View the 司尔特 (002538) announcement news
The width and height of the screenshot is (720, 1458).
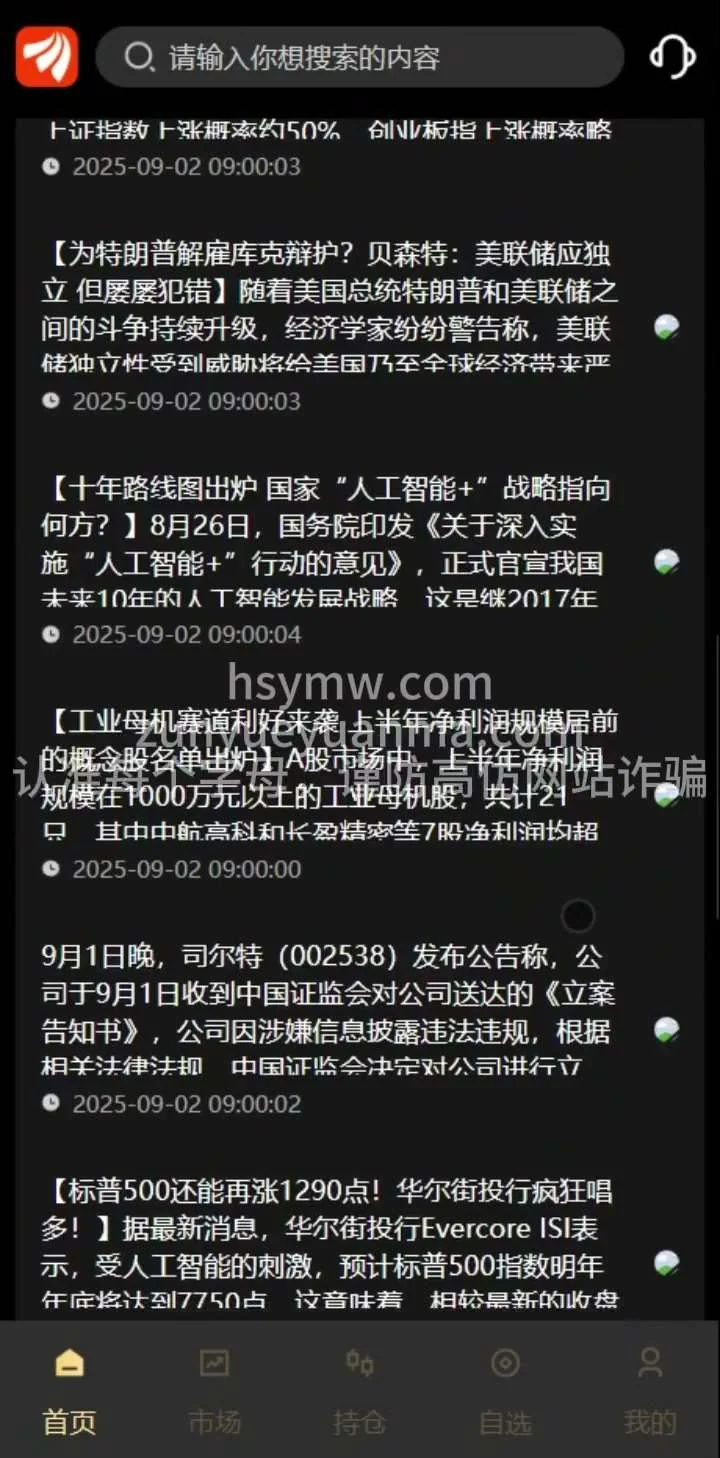[x=330, y=1012]
